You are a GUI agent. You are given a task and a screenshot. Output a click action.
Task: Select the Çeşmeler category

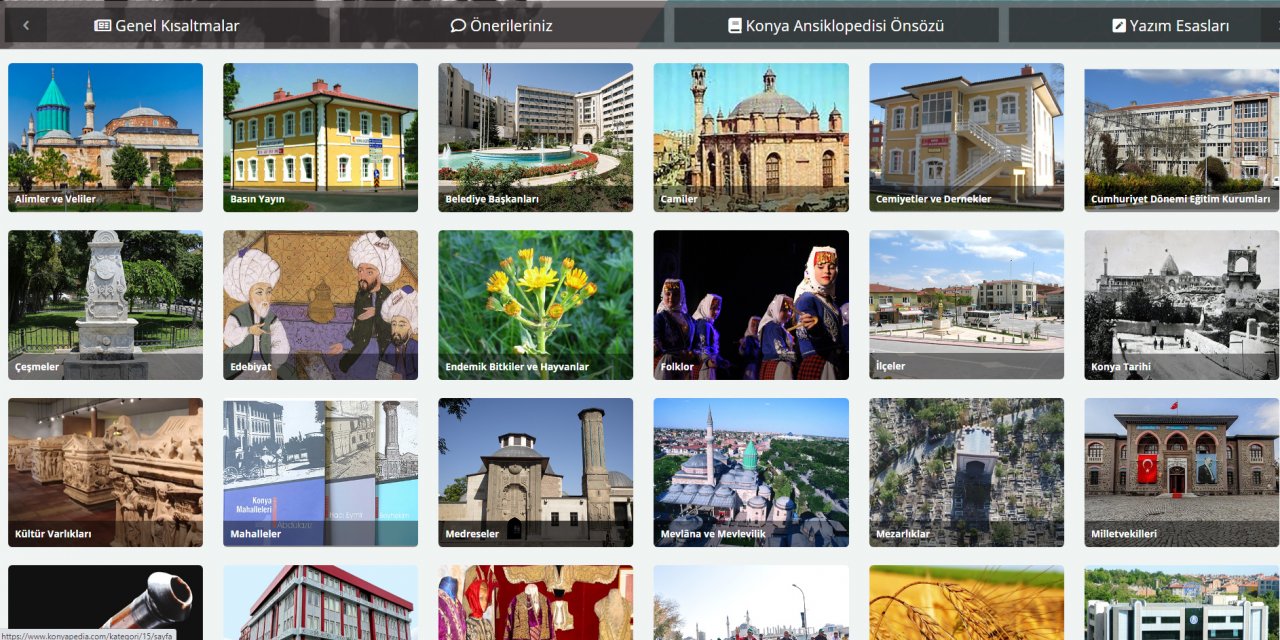[x=105, y=305]
